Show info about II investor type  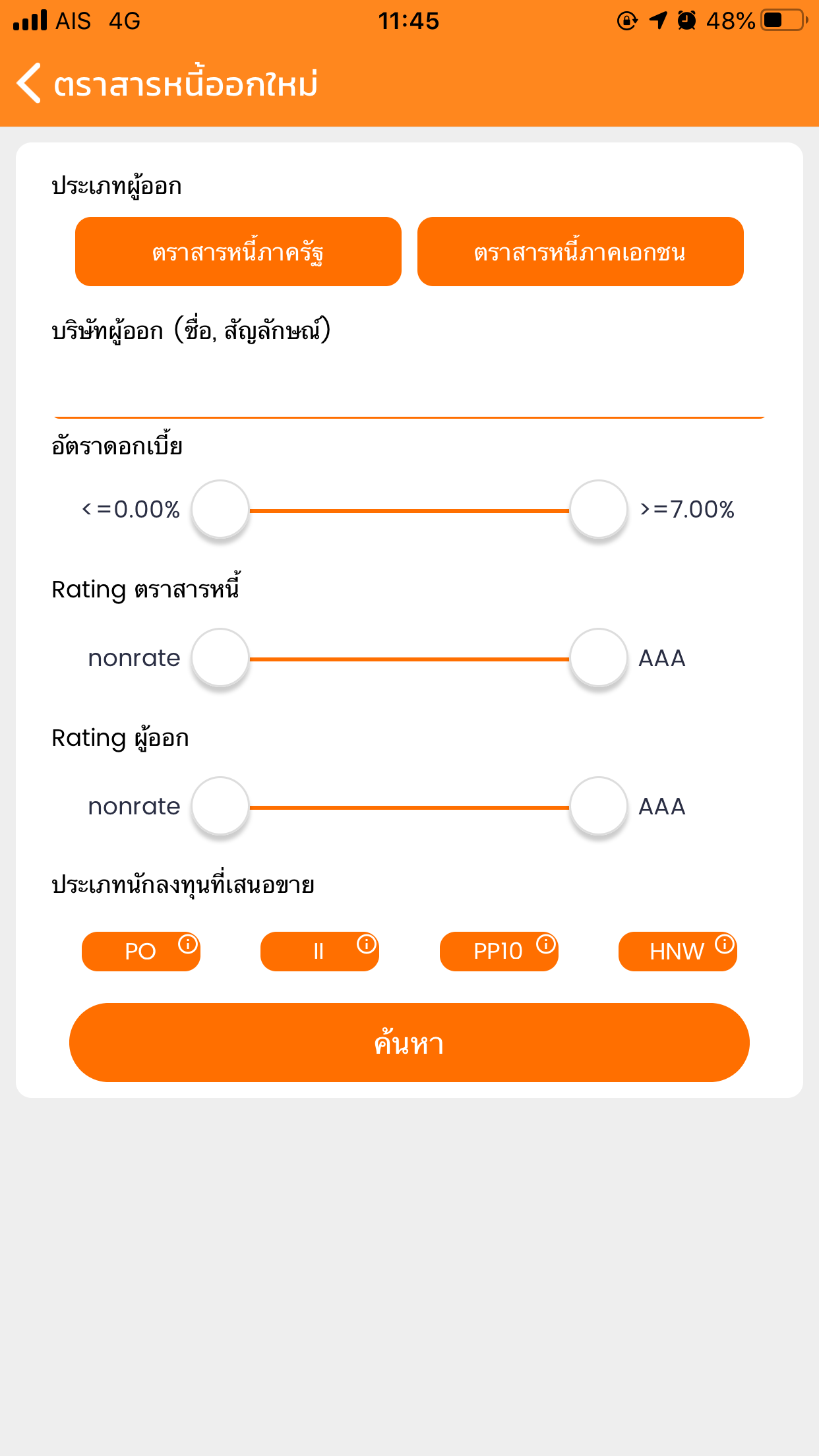coord(367,944)
